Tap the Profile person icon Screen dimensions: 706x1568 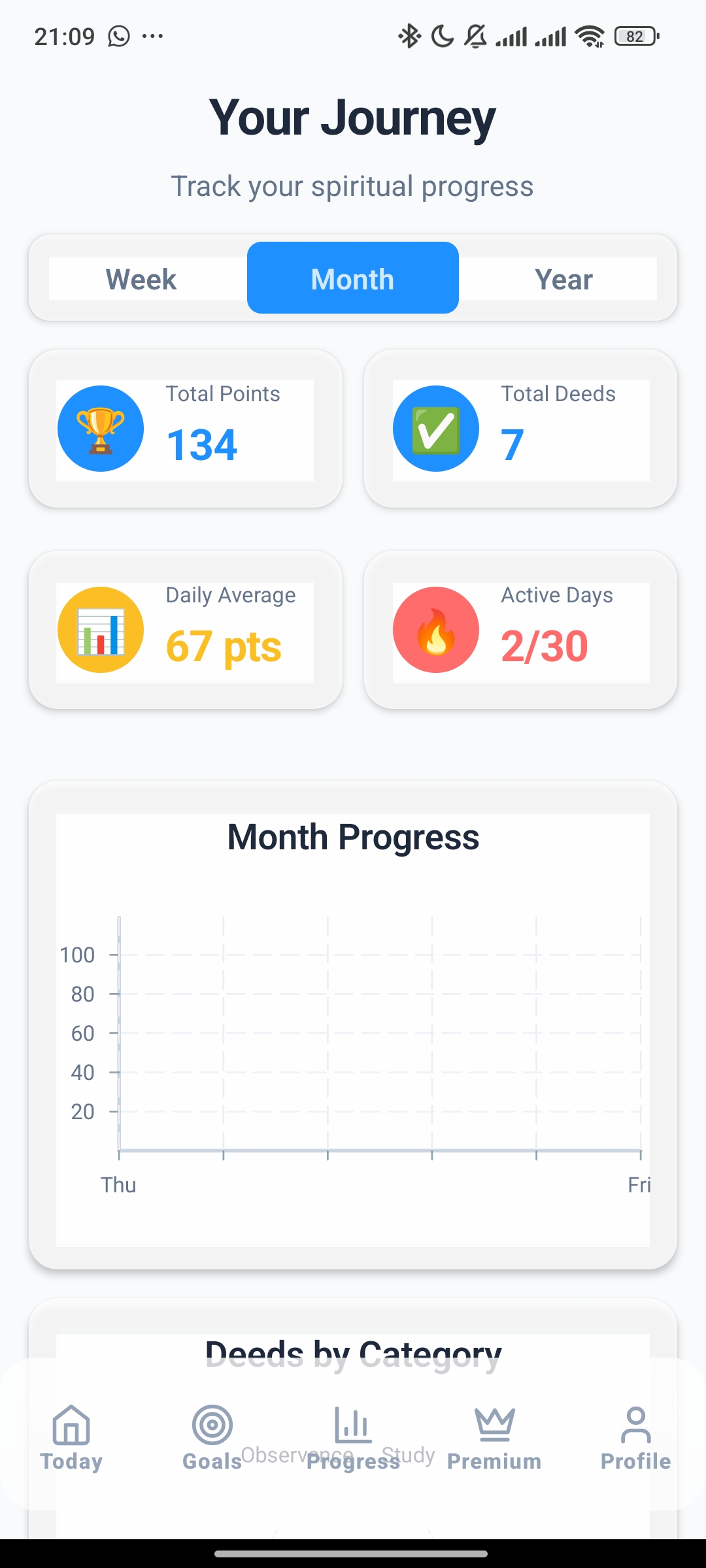pos(635,1428)
